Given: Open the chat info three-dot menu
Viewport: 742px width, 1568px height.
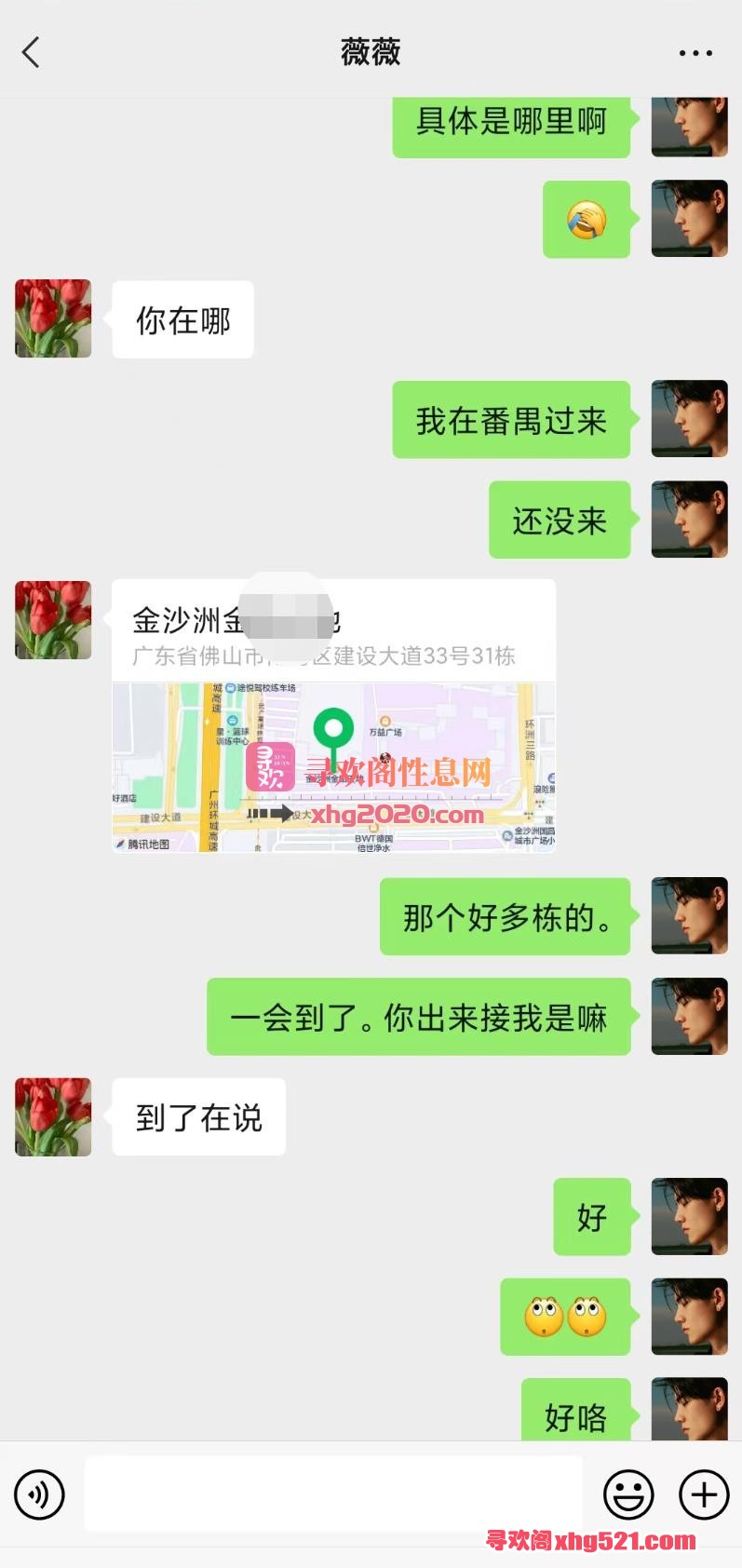Looking at the screenshot, I should pos(695,53).
